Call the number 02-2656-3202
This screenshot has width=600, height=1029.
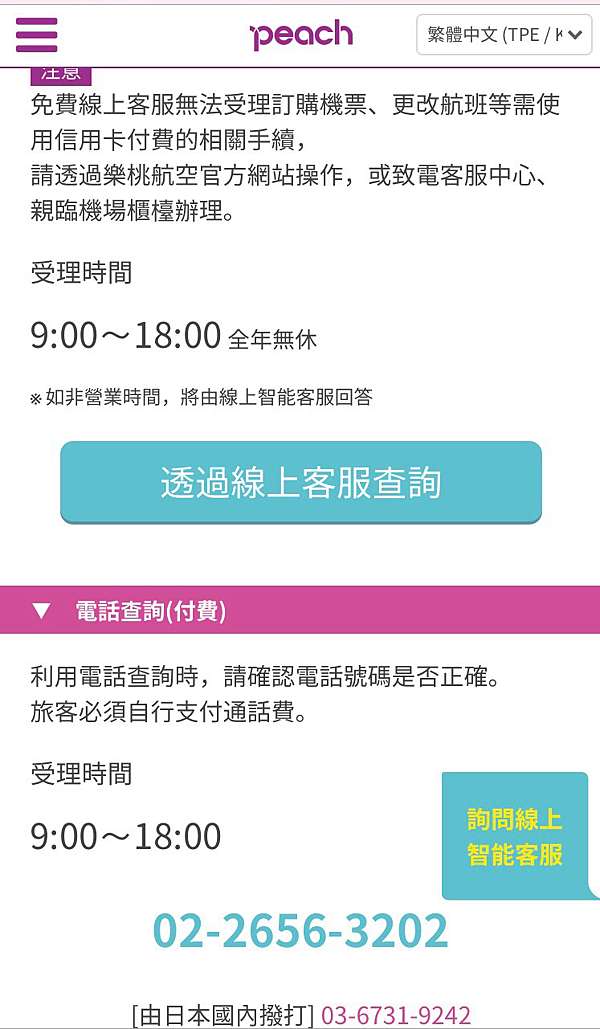[x=301, y=931]
